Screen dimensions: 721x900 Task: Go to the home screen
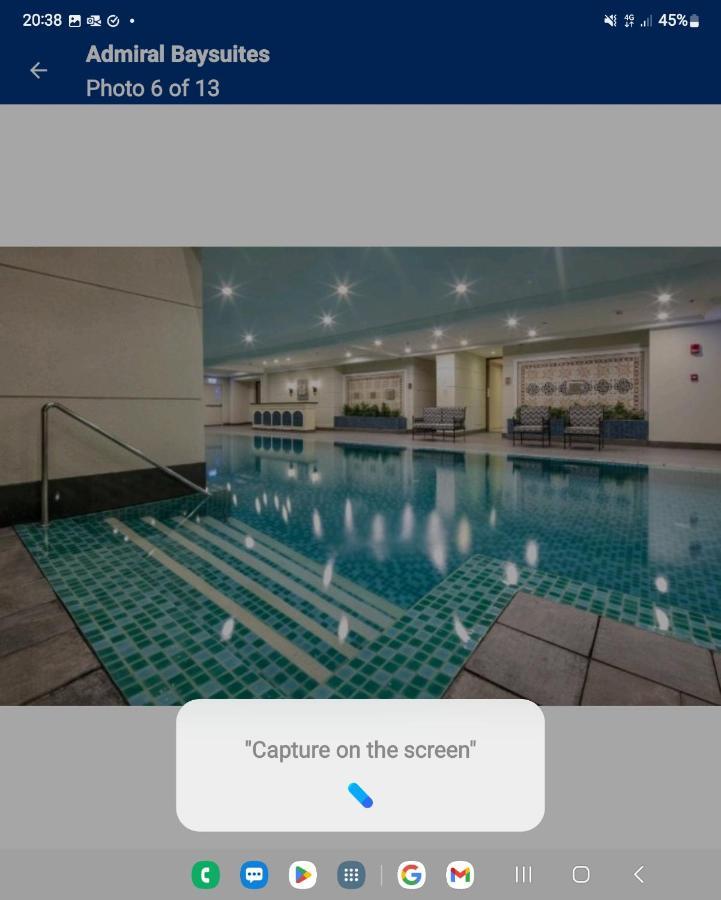pyautogui.click(x=581, y=875)
